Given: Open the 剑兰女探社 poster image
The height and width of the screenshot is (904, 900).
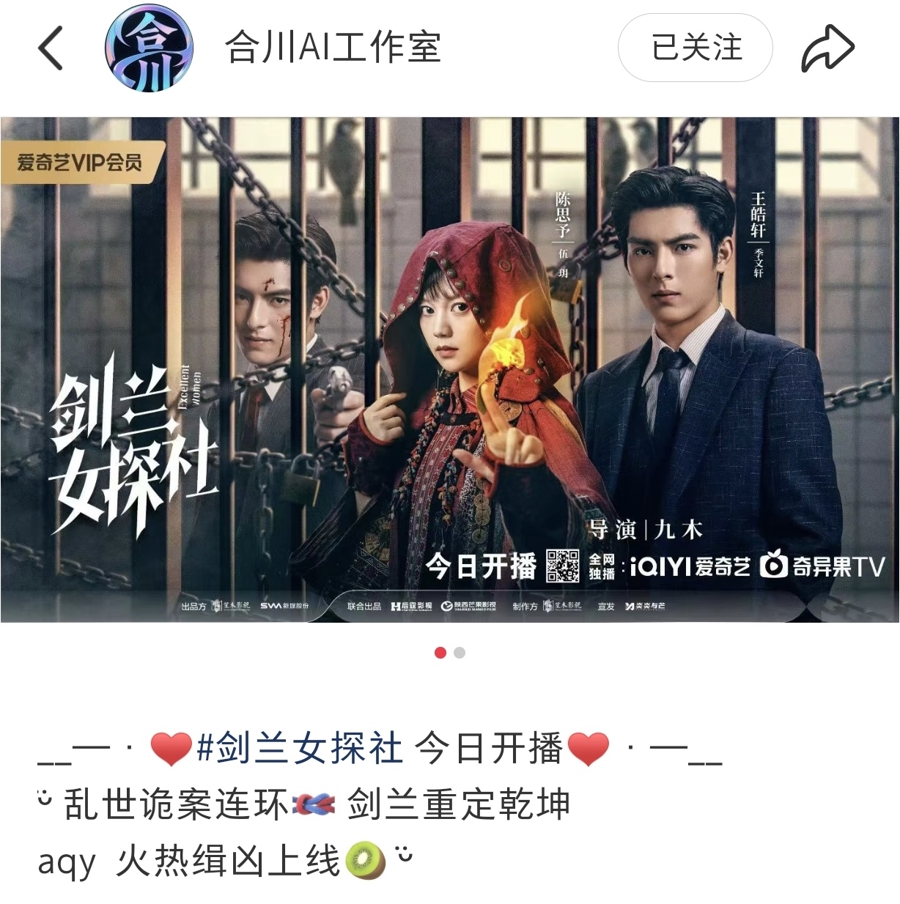Looking at the screenshot, I should 450,370.
